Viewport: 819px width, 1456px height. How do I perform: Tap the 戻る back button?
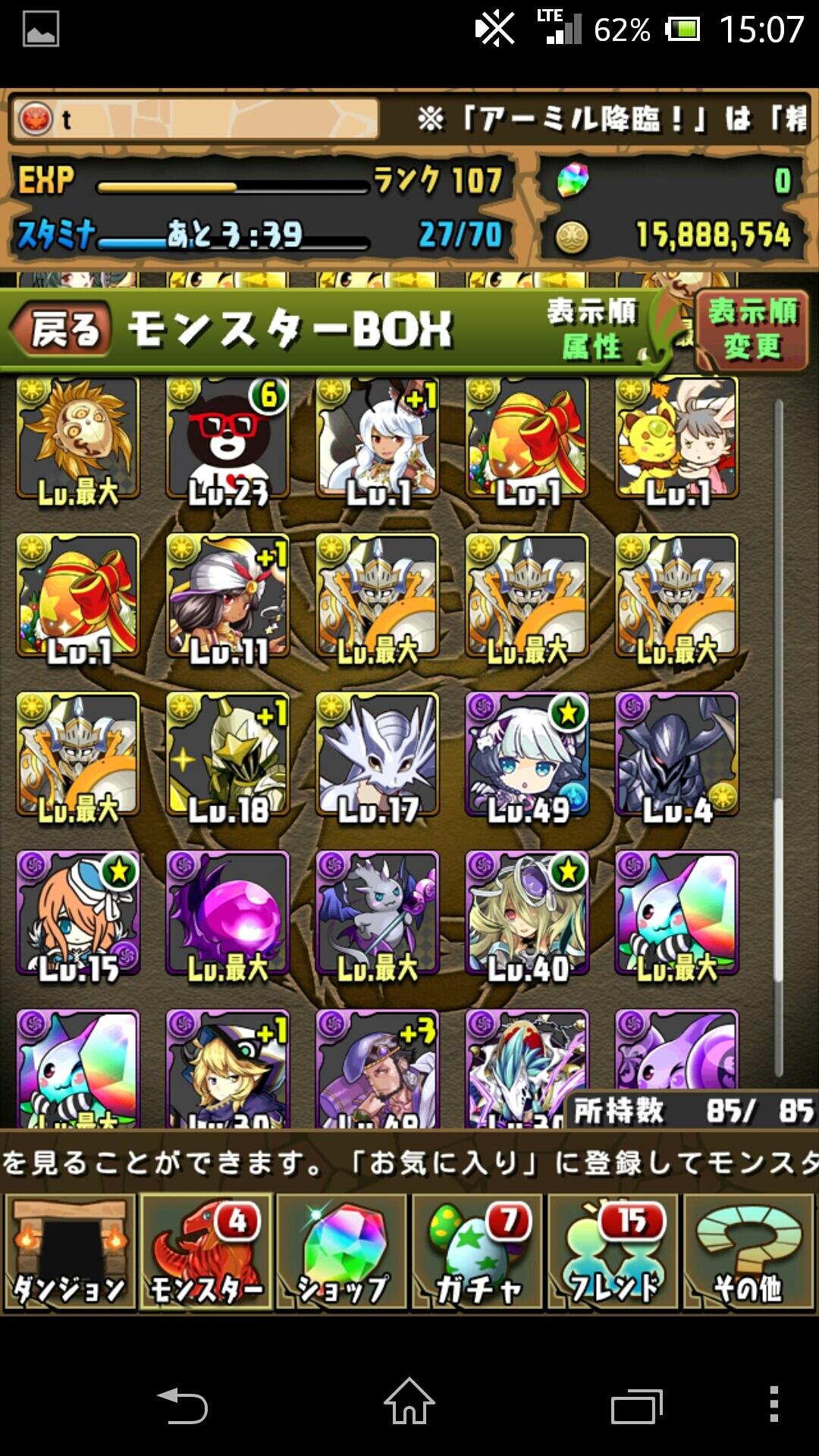click(x=62, y=331)
